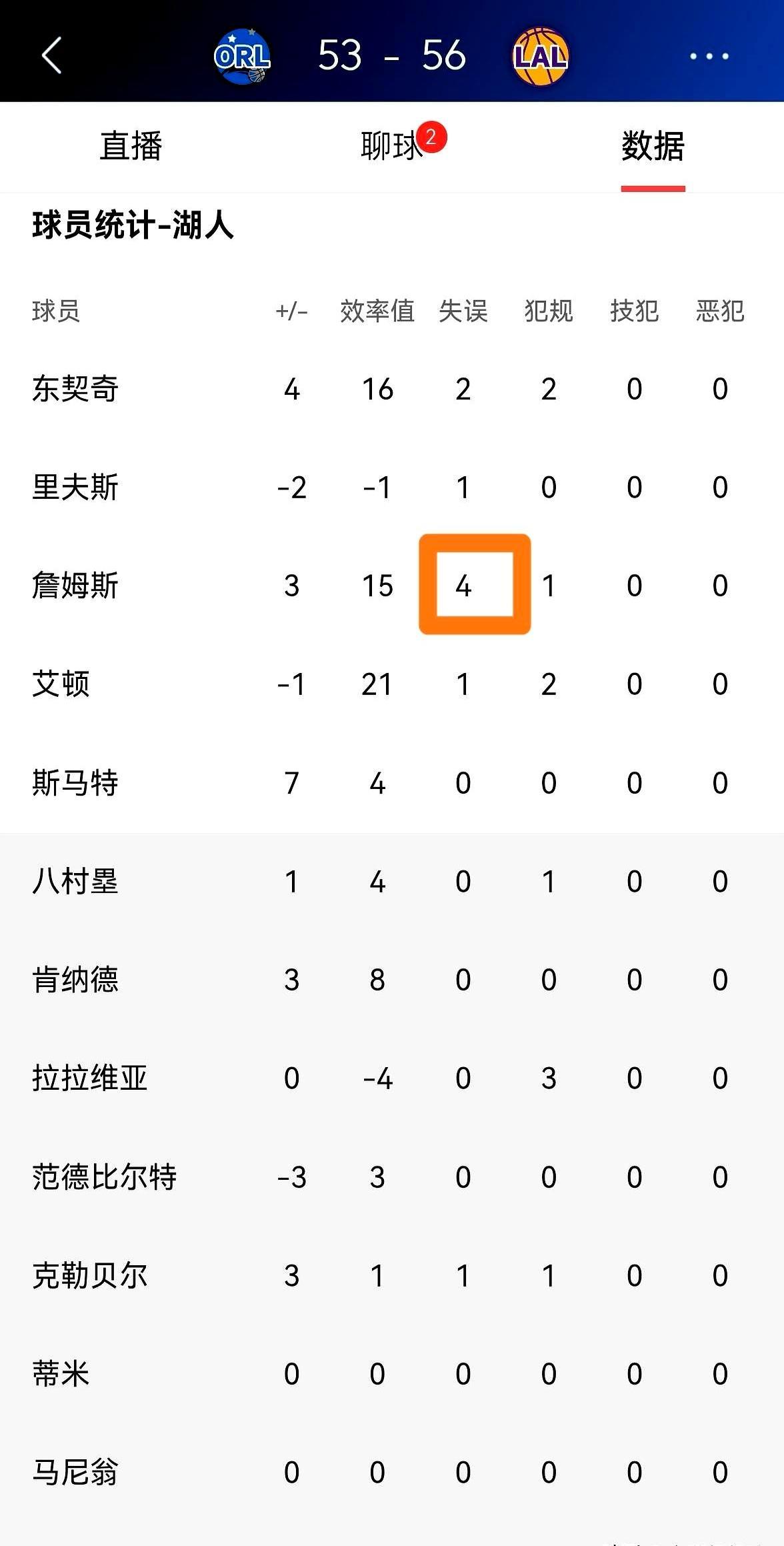The height and width of the screenshot is (1546, 784).
Task: Click the 犯规 column header
Action: [x=549, y=311]
